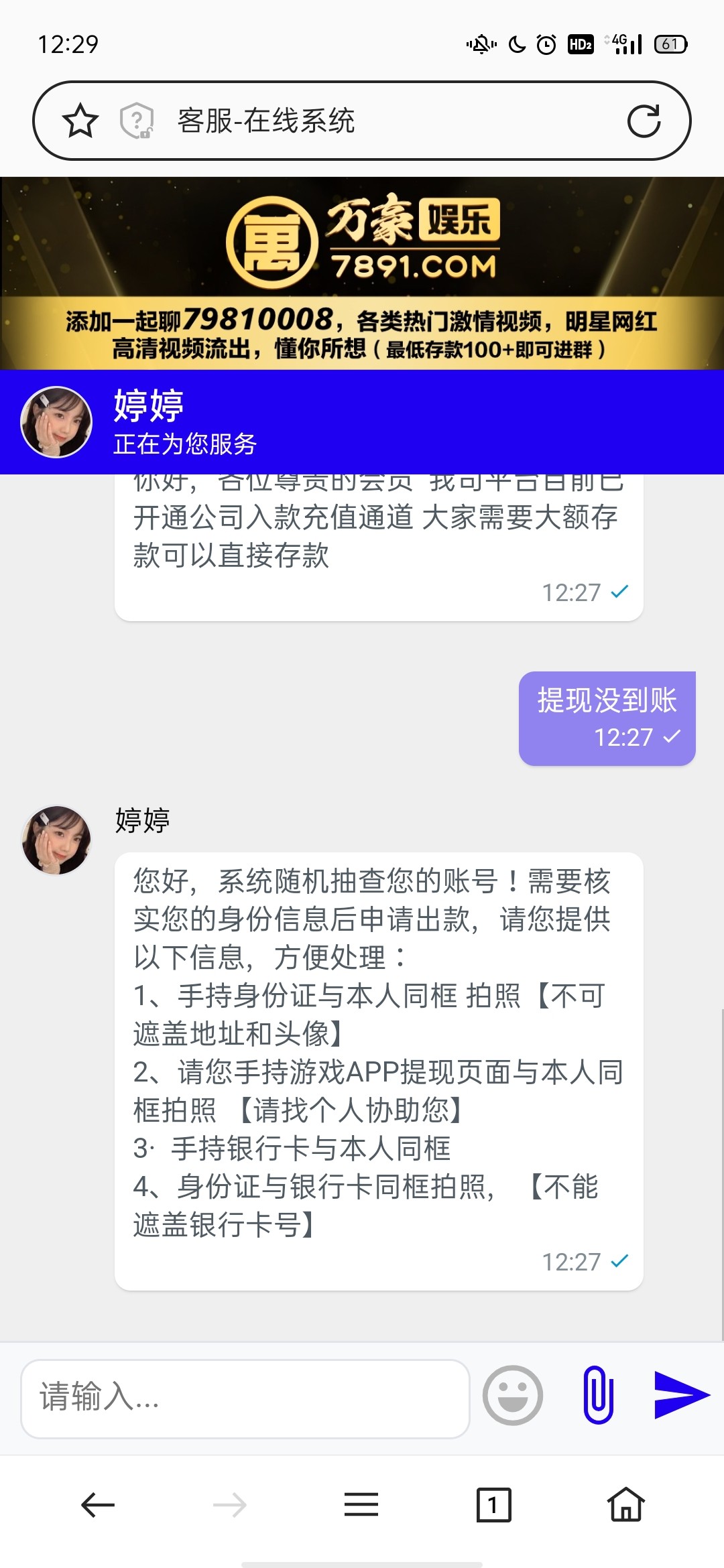Tap the bookmark star in the address bar
Image resolution: width=724 pixels, height=1568 pixels.
(x=80, y=121)
